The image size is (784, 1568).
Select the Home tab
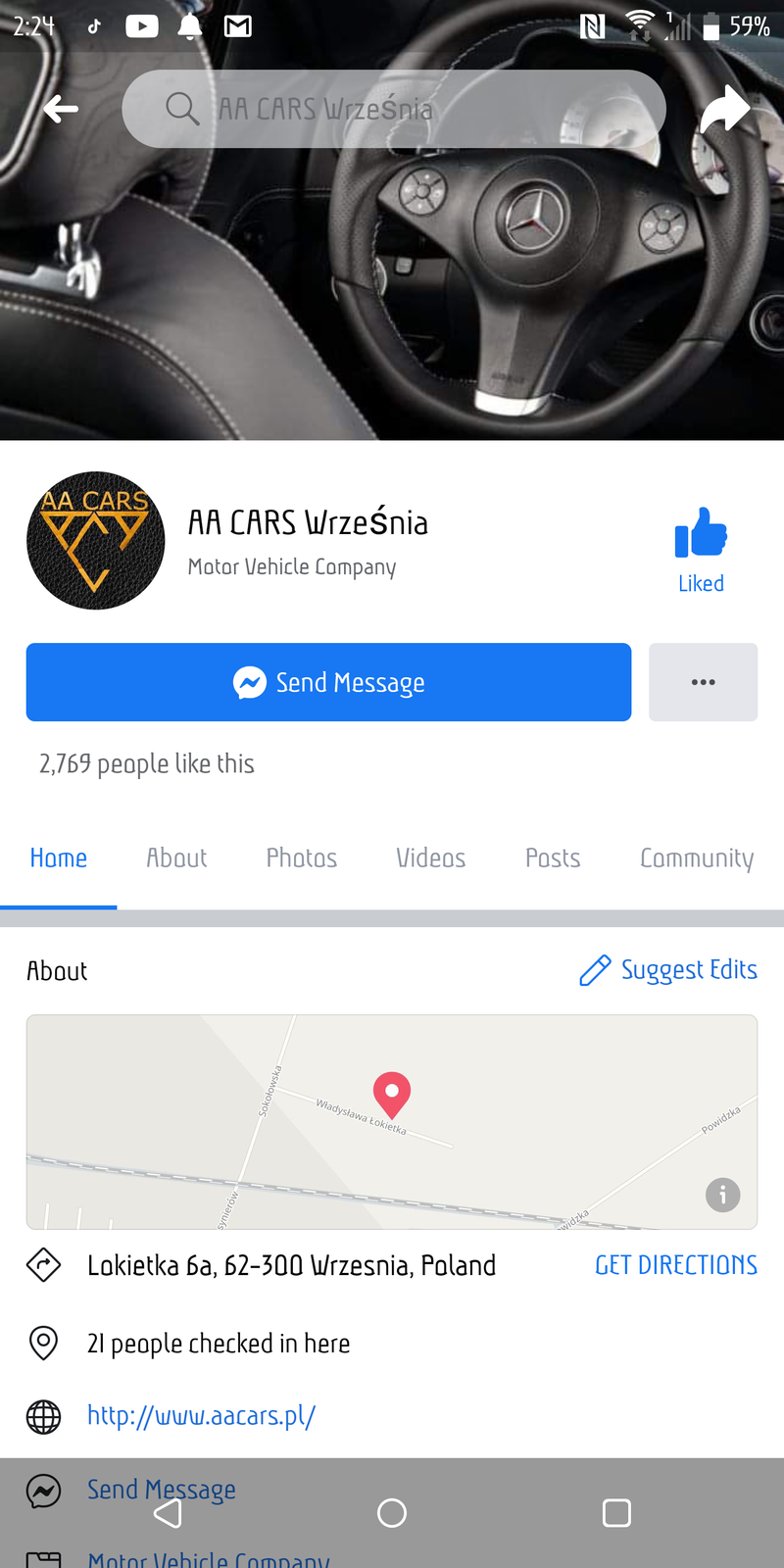coord(59,858)
